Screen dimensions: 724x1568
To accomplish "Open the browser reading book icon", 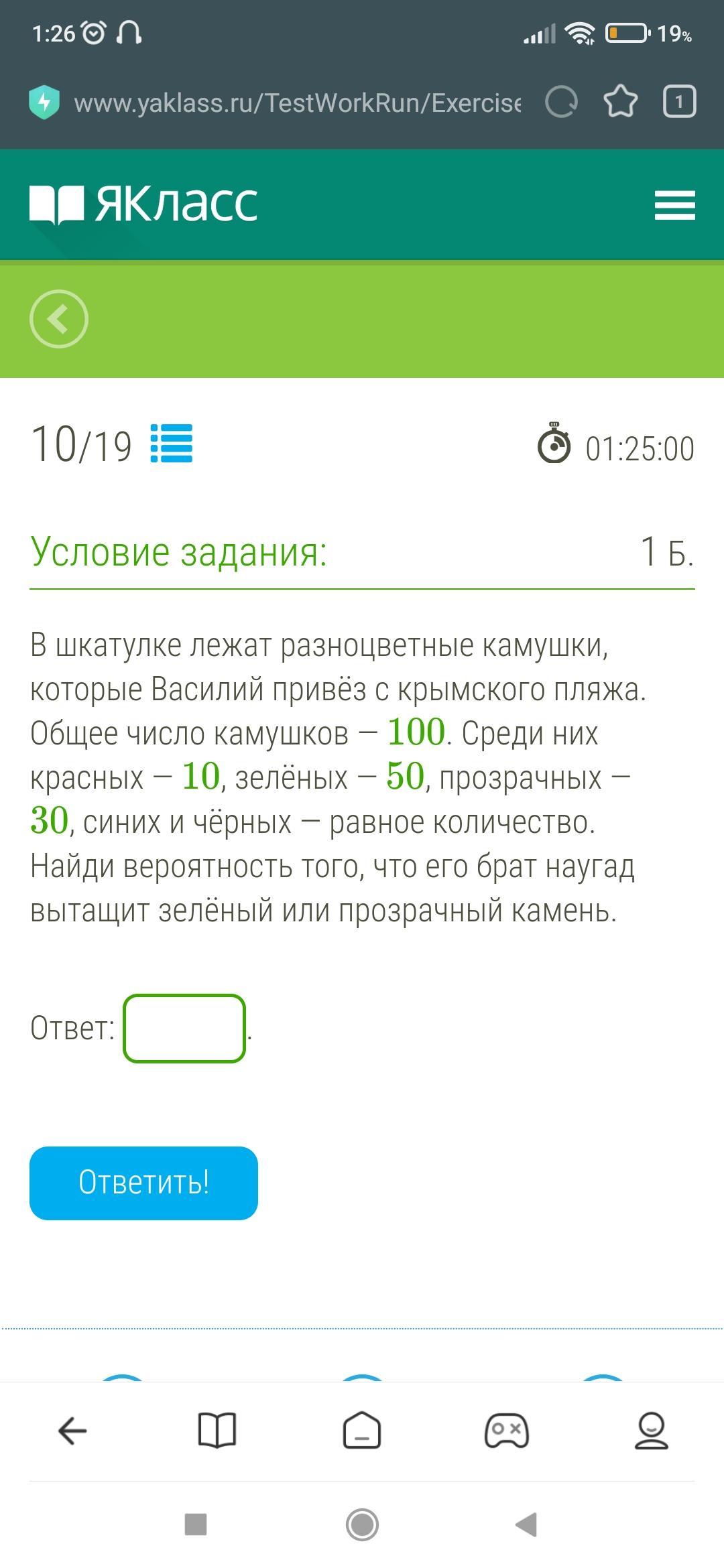I will point(217,1431).
